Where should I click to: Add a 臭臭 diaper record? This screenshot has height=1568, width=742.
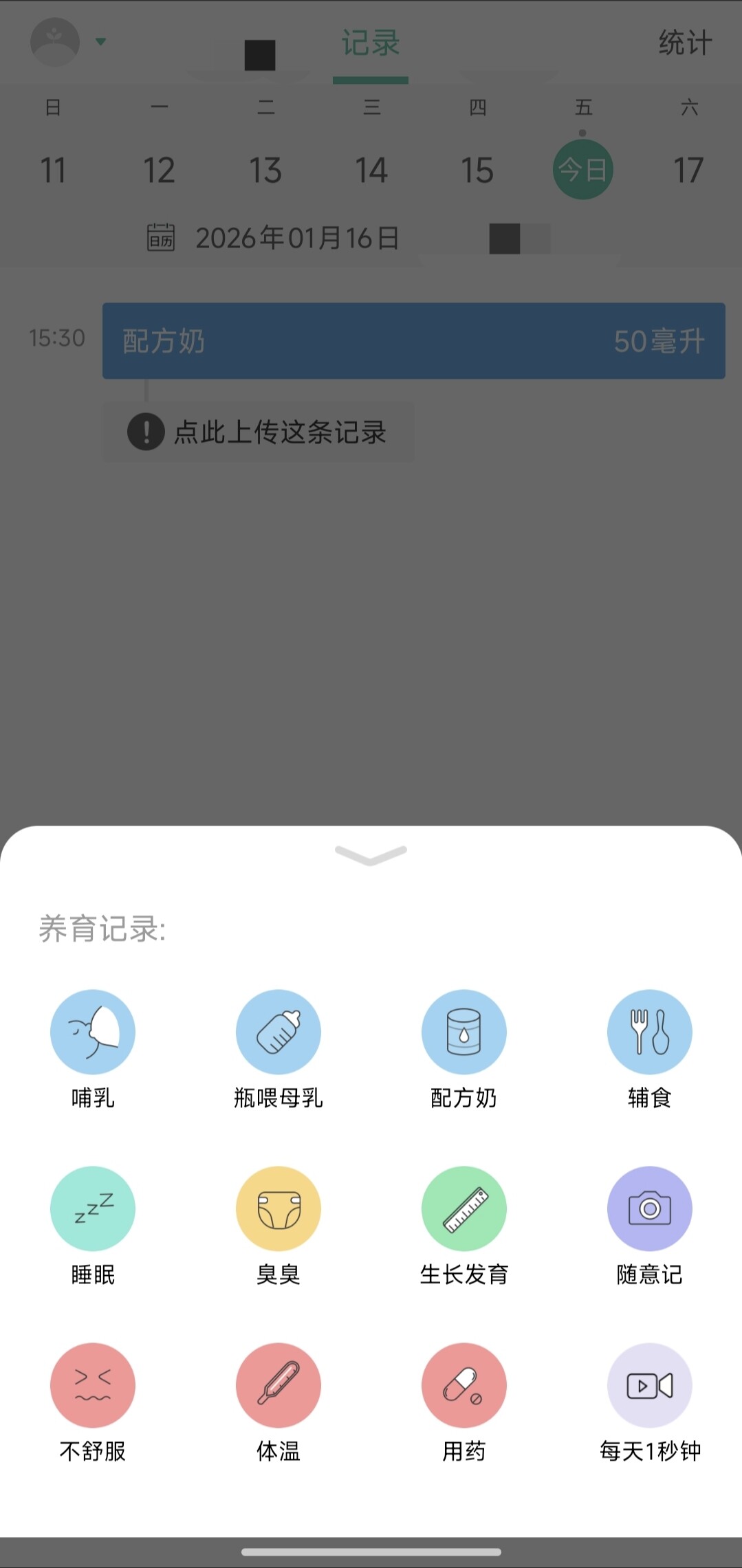point(279,1208)
